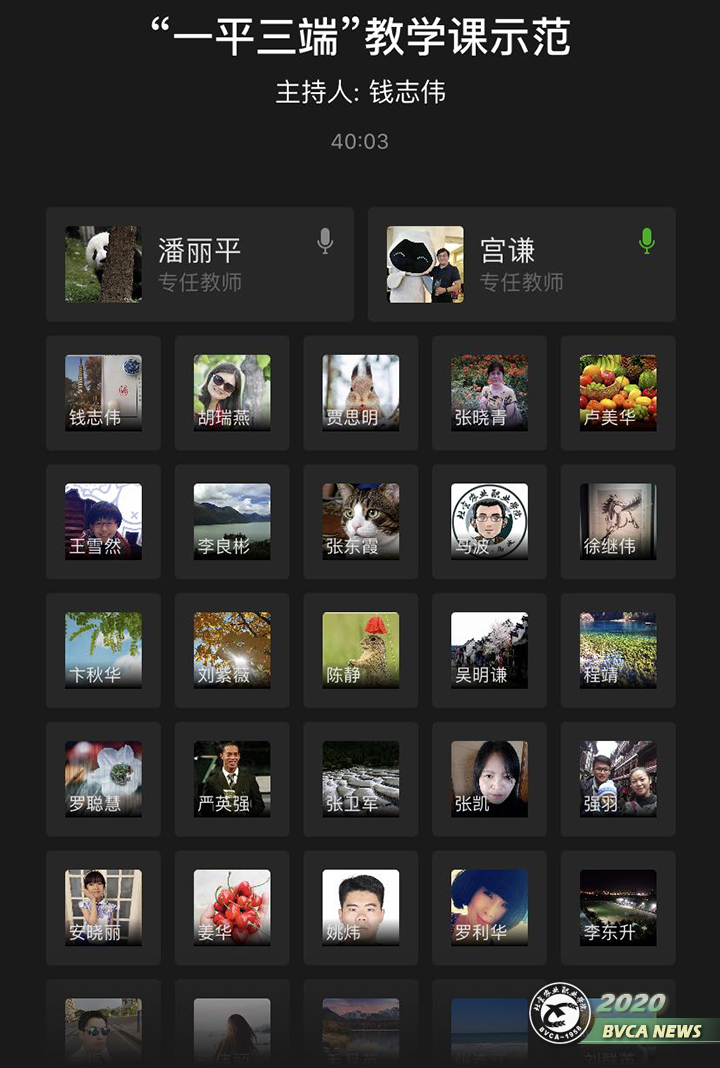
Task: Open 贾思明's participant tile
Action: [361, 393]
